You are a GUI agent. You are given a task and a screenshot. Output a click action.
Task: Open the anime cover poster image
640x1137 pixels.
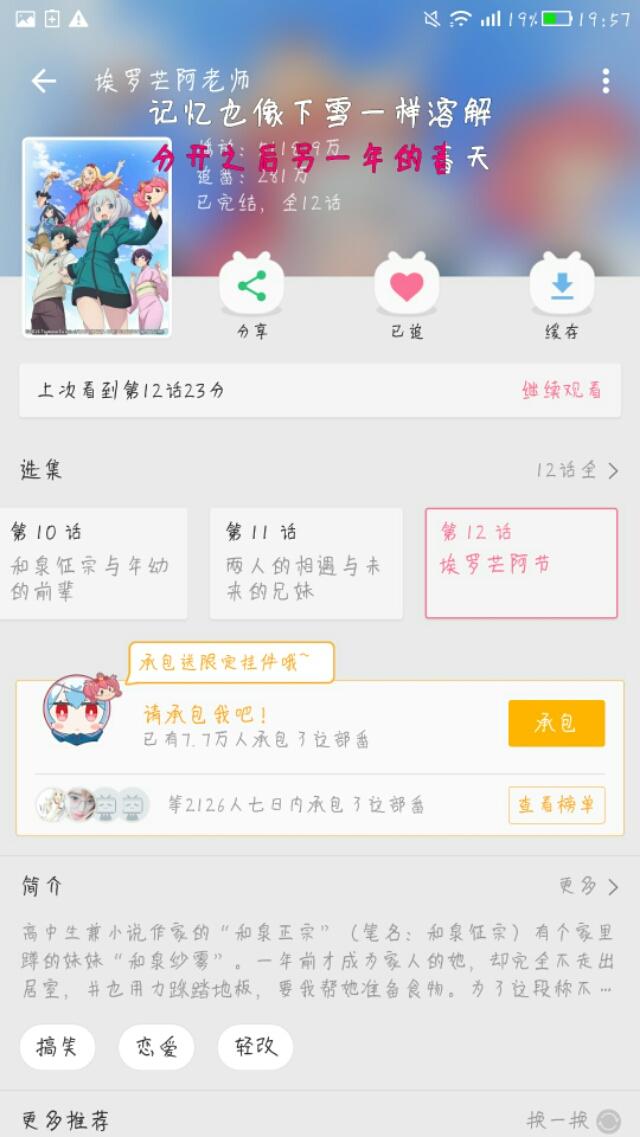(x=97, y=237)
